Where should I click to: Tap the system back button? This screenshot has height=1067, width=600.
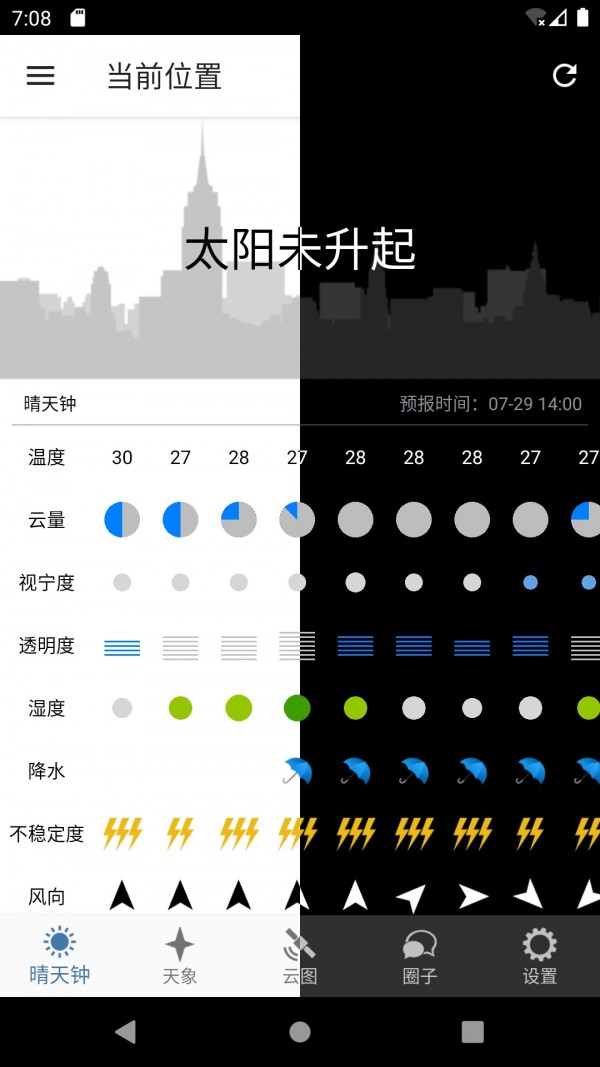click(125, 1032)
